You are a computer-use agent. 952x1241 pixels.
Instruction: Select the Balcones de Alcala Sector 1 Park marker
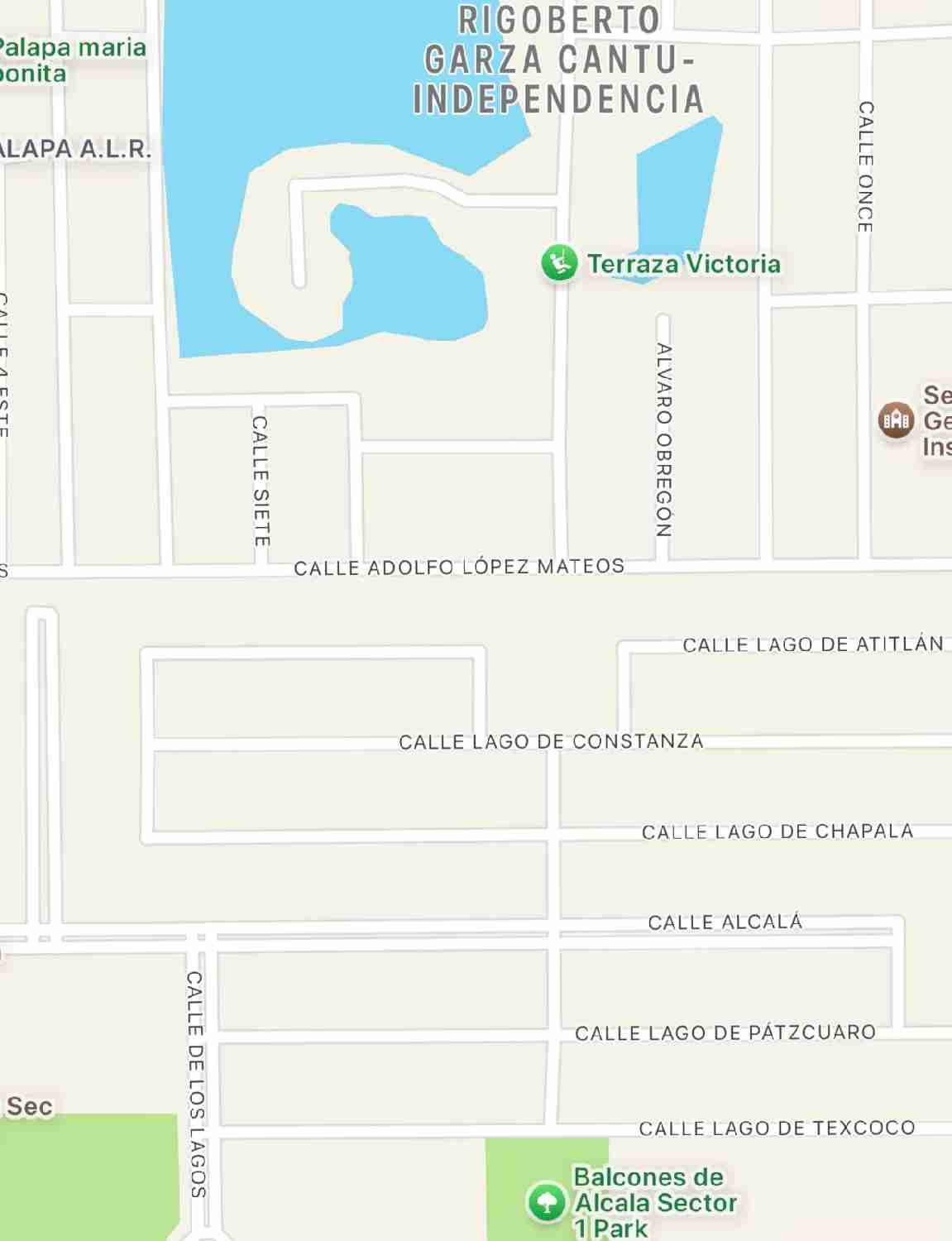(546, 1202)
